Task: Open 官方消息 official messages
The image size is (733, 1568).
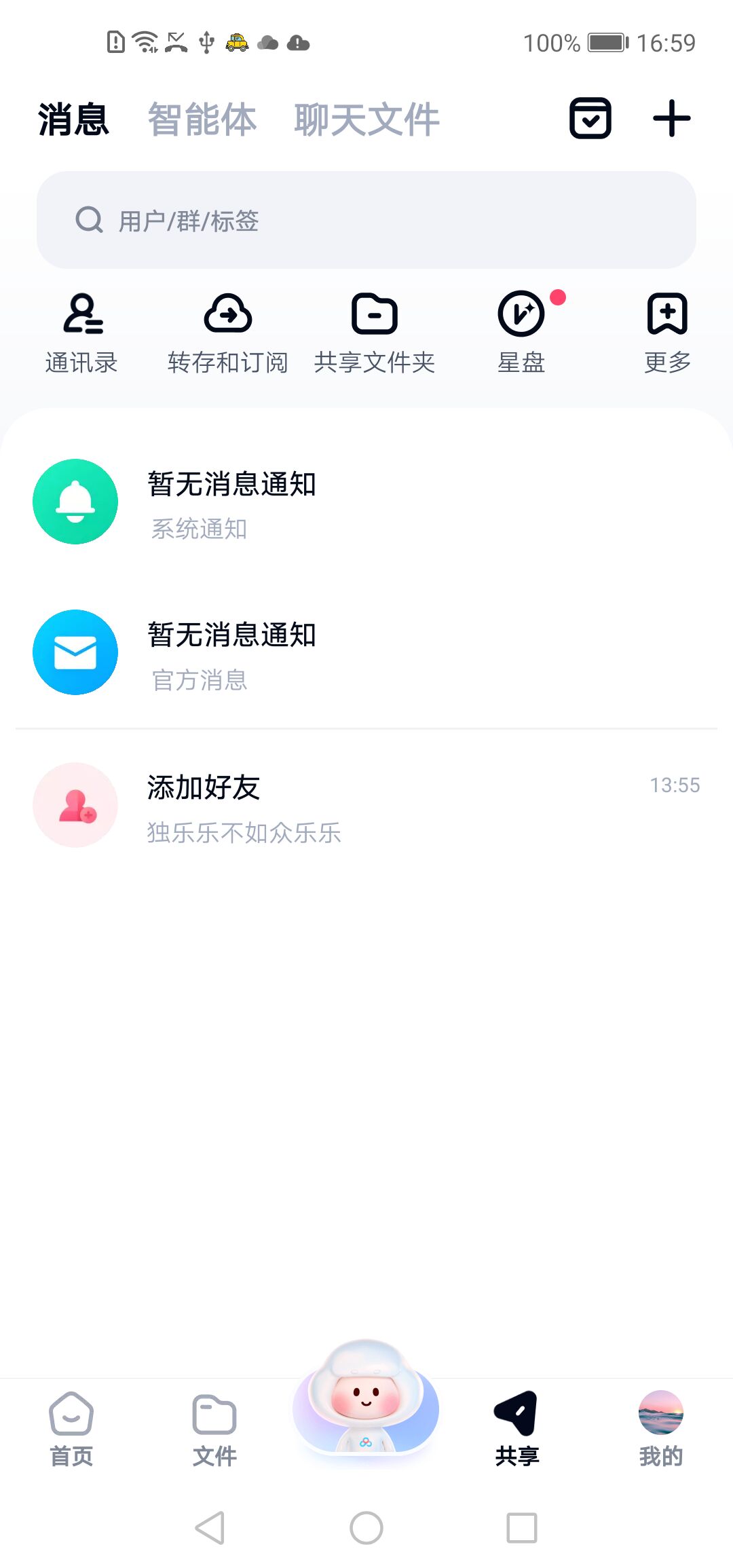Action: [x=366, y=653]
